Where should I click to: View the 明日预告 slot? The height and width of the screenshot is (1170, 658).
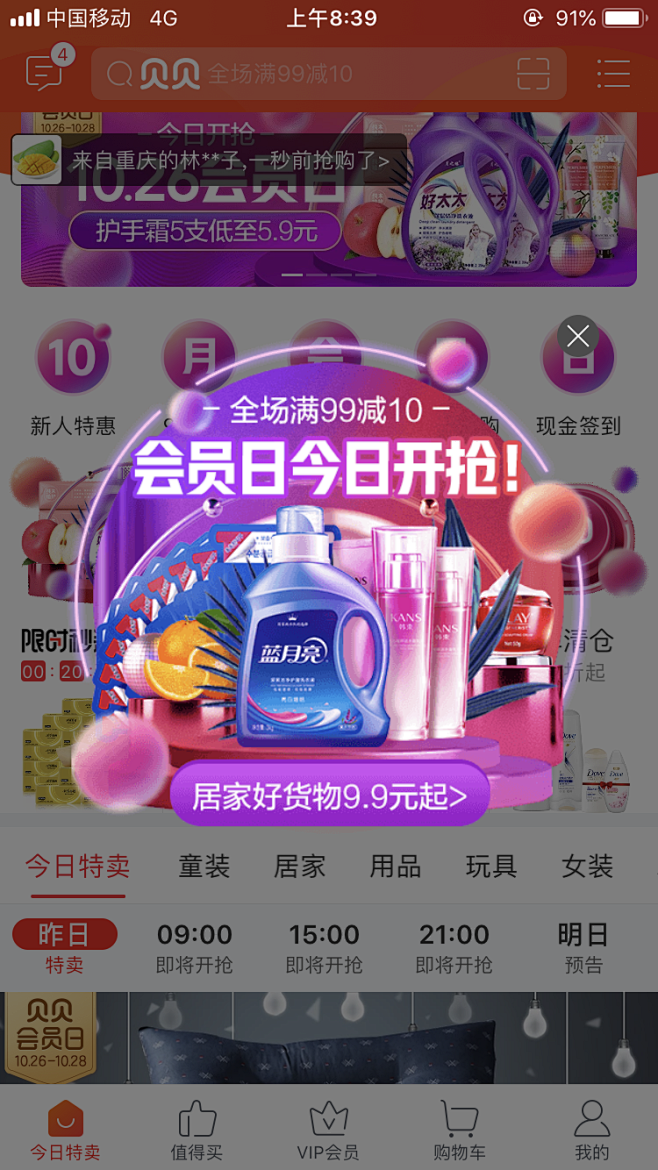pyautogui.click(x=583, y=948)
